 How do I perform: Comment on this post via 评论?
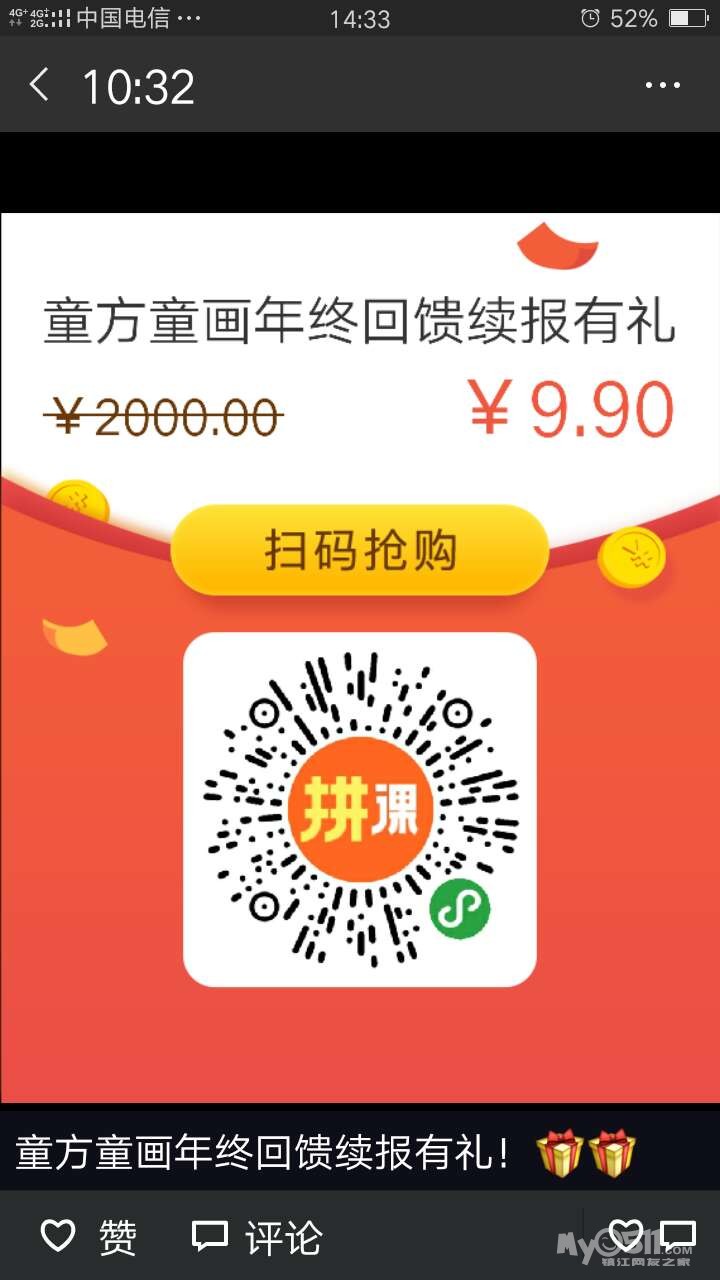(x=258, y=1238)
